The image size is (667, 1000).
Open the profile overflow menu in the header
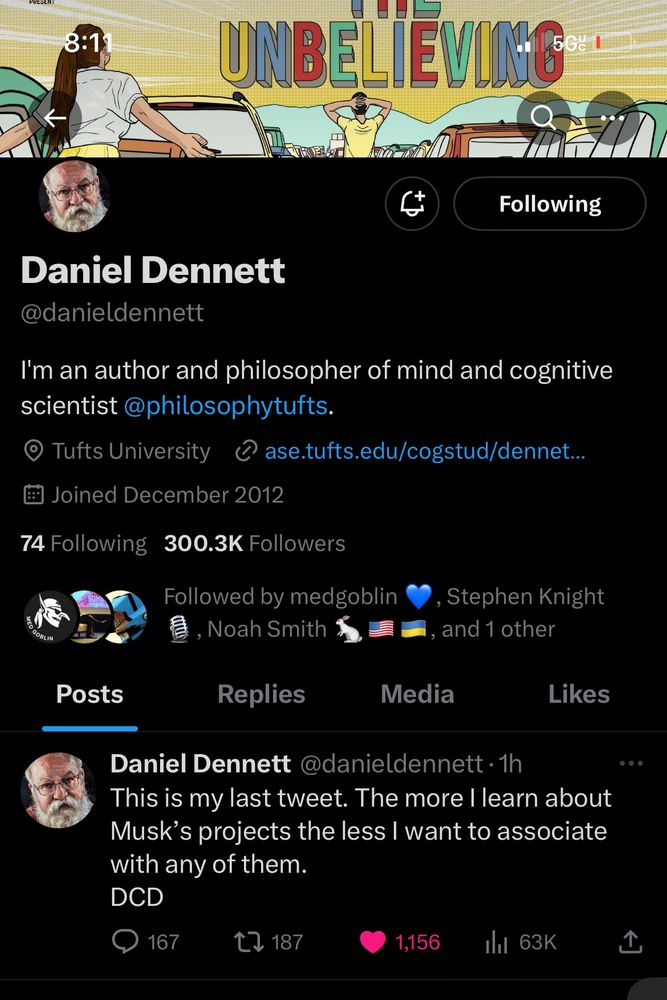611,118
